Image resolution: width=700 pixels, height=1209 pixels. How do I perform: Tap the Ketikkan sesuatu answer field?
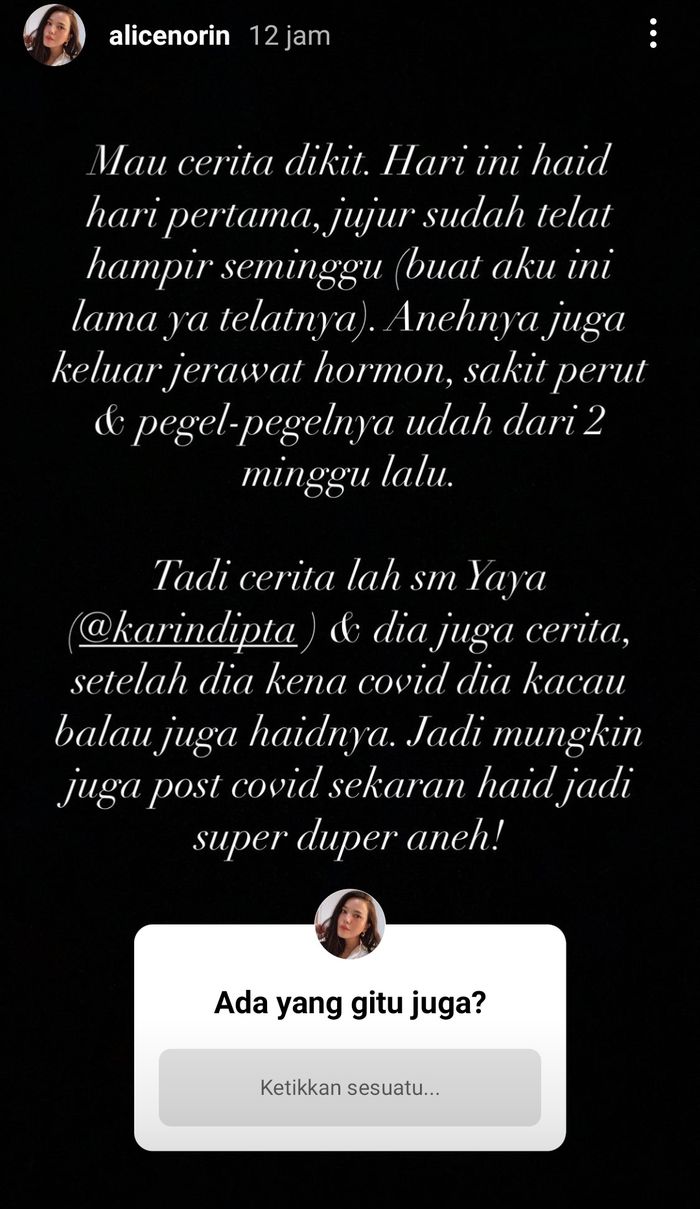click(x=350, y=1087)
